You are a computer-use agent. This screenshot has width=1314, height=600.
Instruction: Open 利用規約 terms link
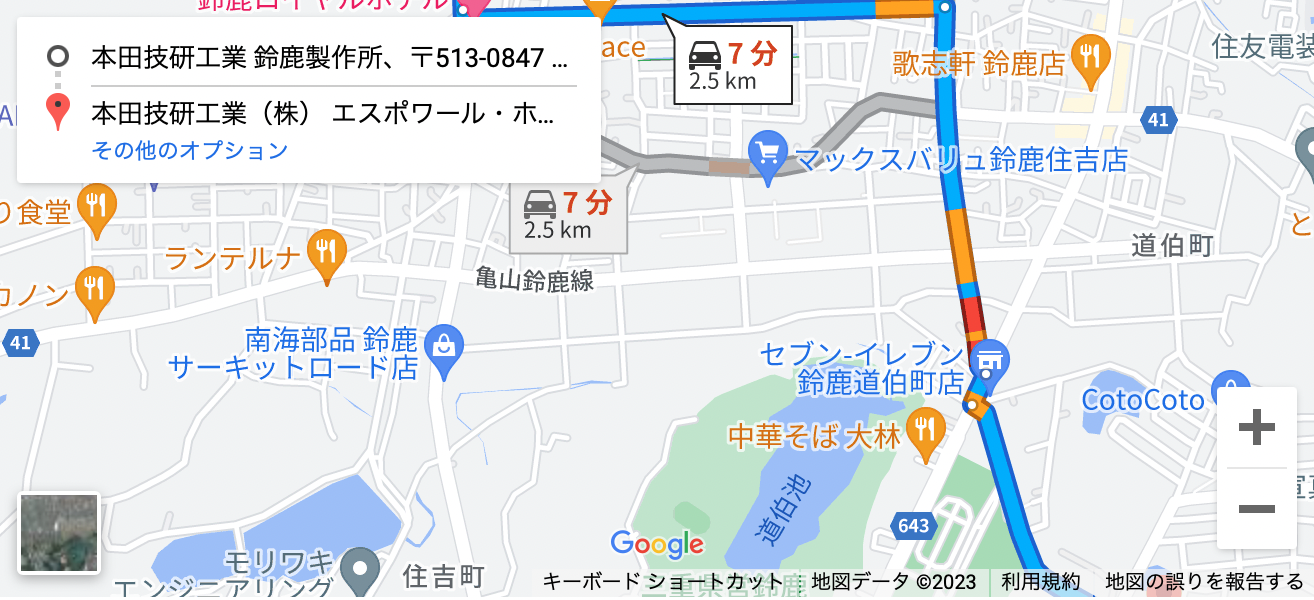(1040, 581)
